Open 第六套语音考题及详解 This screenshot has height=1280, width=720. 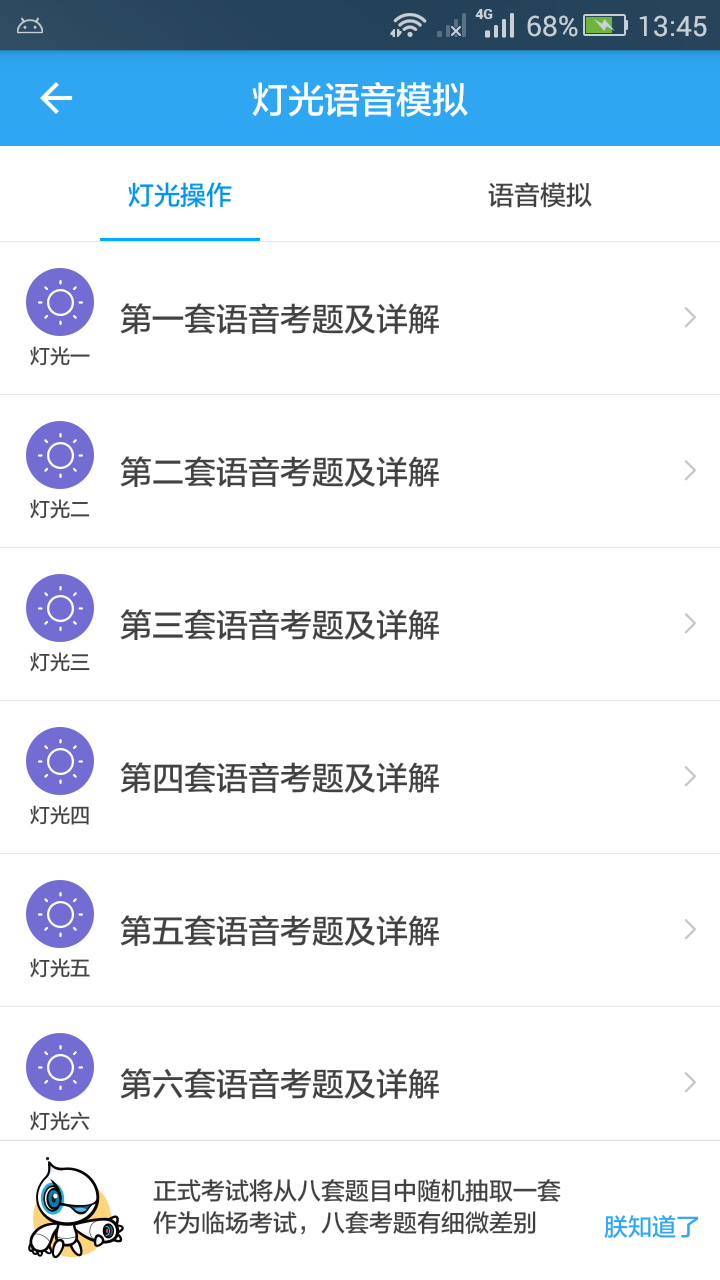coord(280,1084)
